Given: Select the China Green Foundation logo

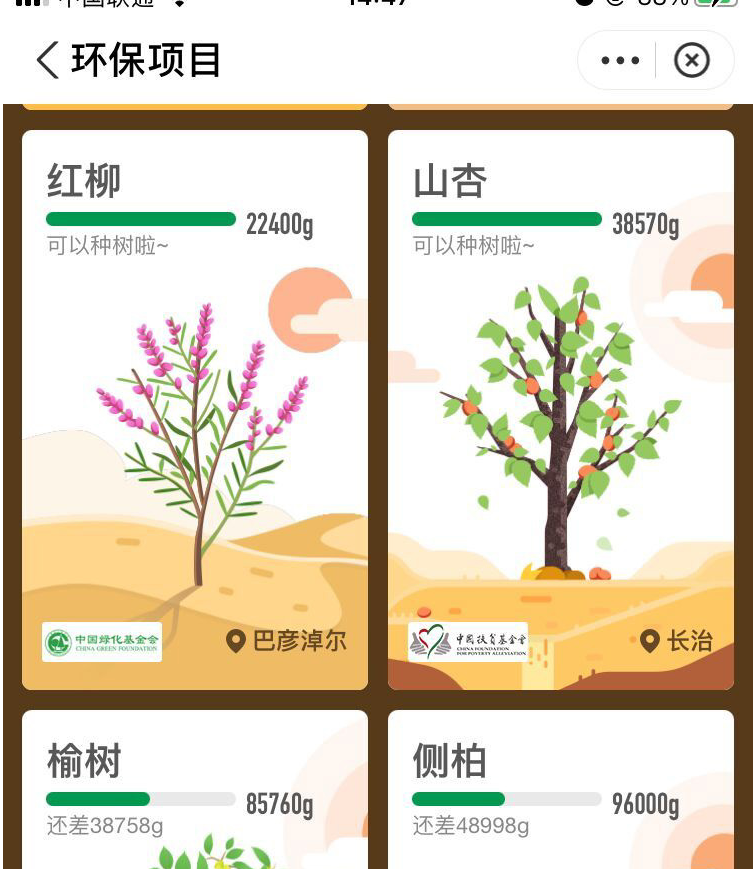Looking at the screenshot, I should (x=101, y=641).
